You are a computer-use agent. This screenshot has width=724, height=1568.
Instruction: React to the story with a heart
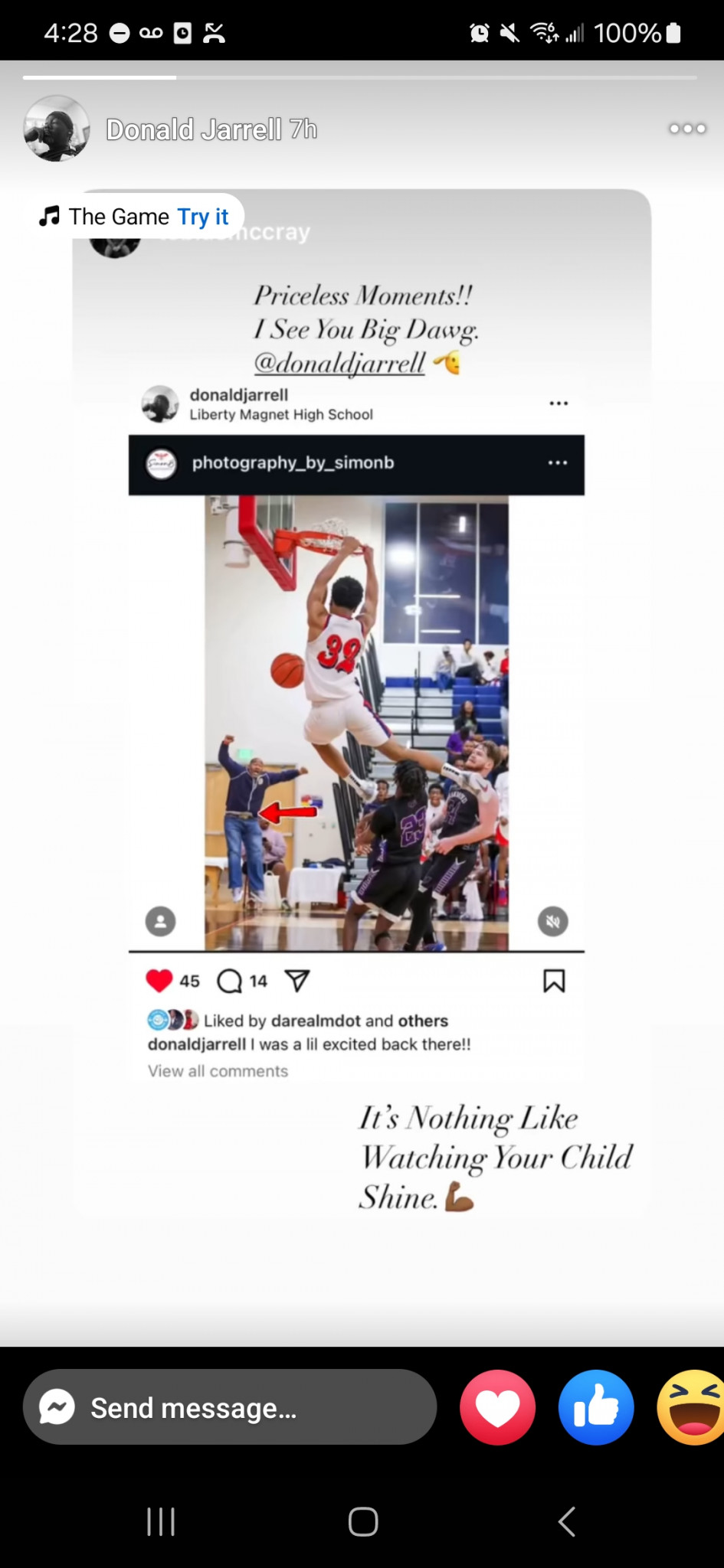pos(497,1407)
